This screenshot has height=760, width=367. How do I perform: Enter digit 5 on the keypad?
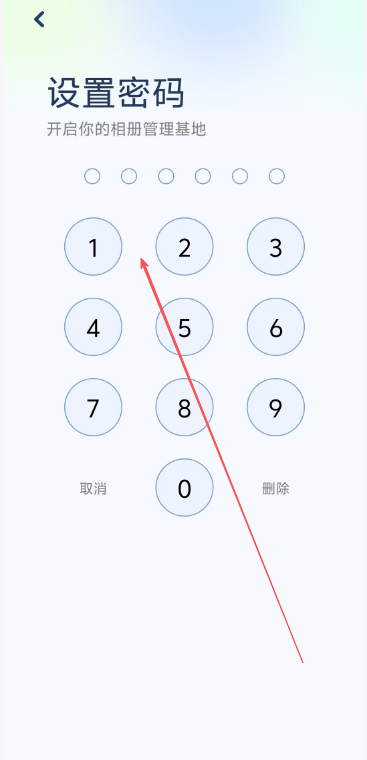click(184, 327)
